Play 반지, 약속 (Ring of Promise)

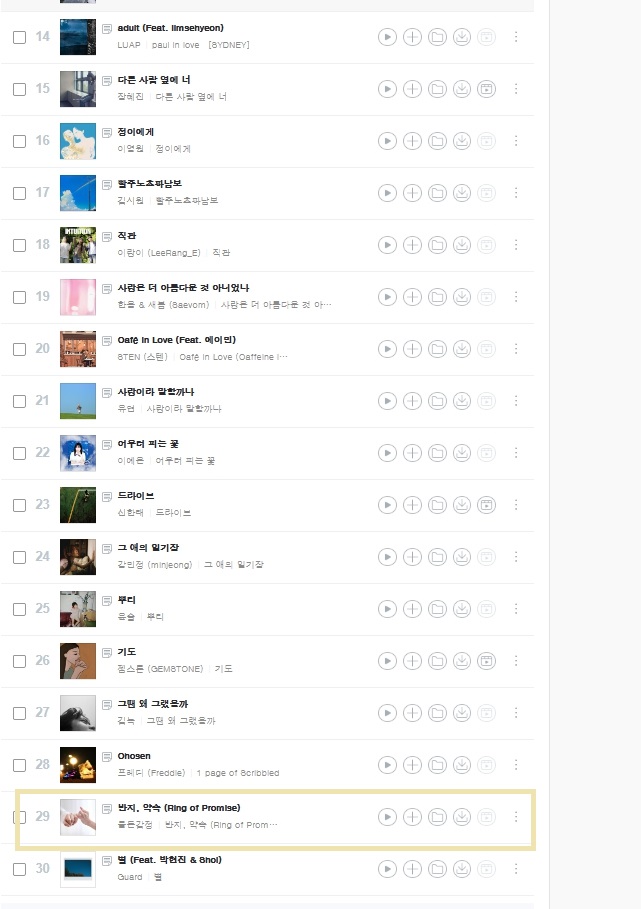(x=387, y=817)
